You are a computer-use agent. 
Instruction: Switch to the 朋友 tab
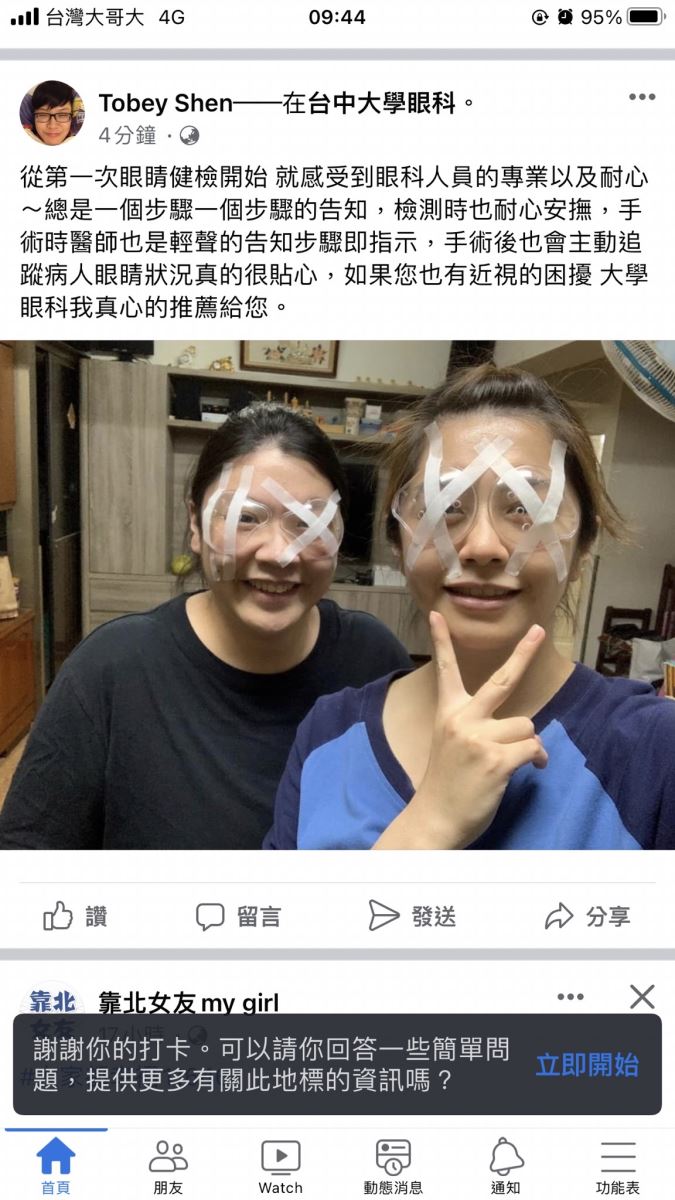(168, 1166)
